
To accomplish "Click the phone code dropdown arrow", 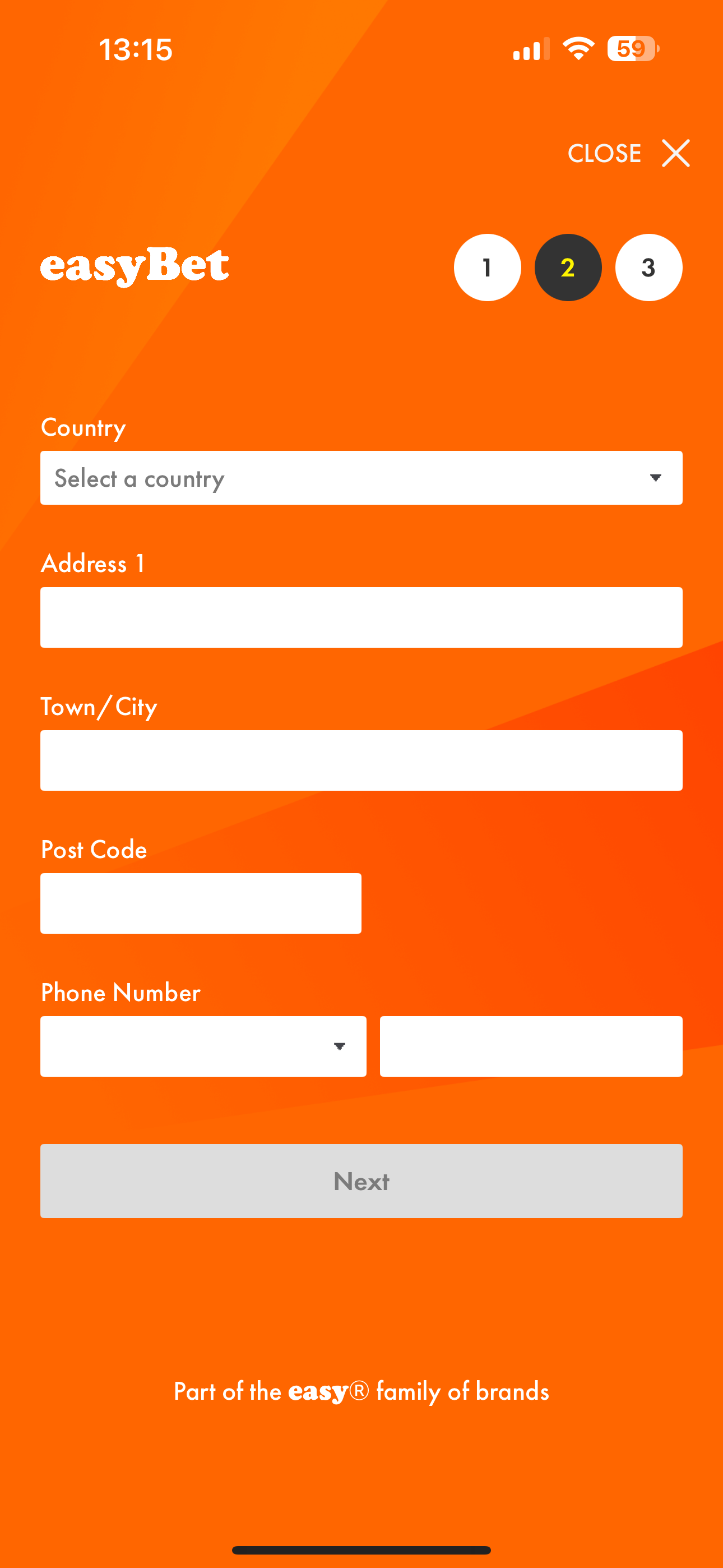I will tap(340, 1046).
